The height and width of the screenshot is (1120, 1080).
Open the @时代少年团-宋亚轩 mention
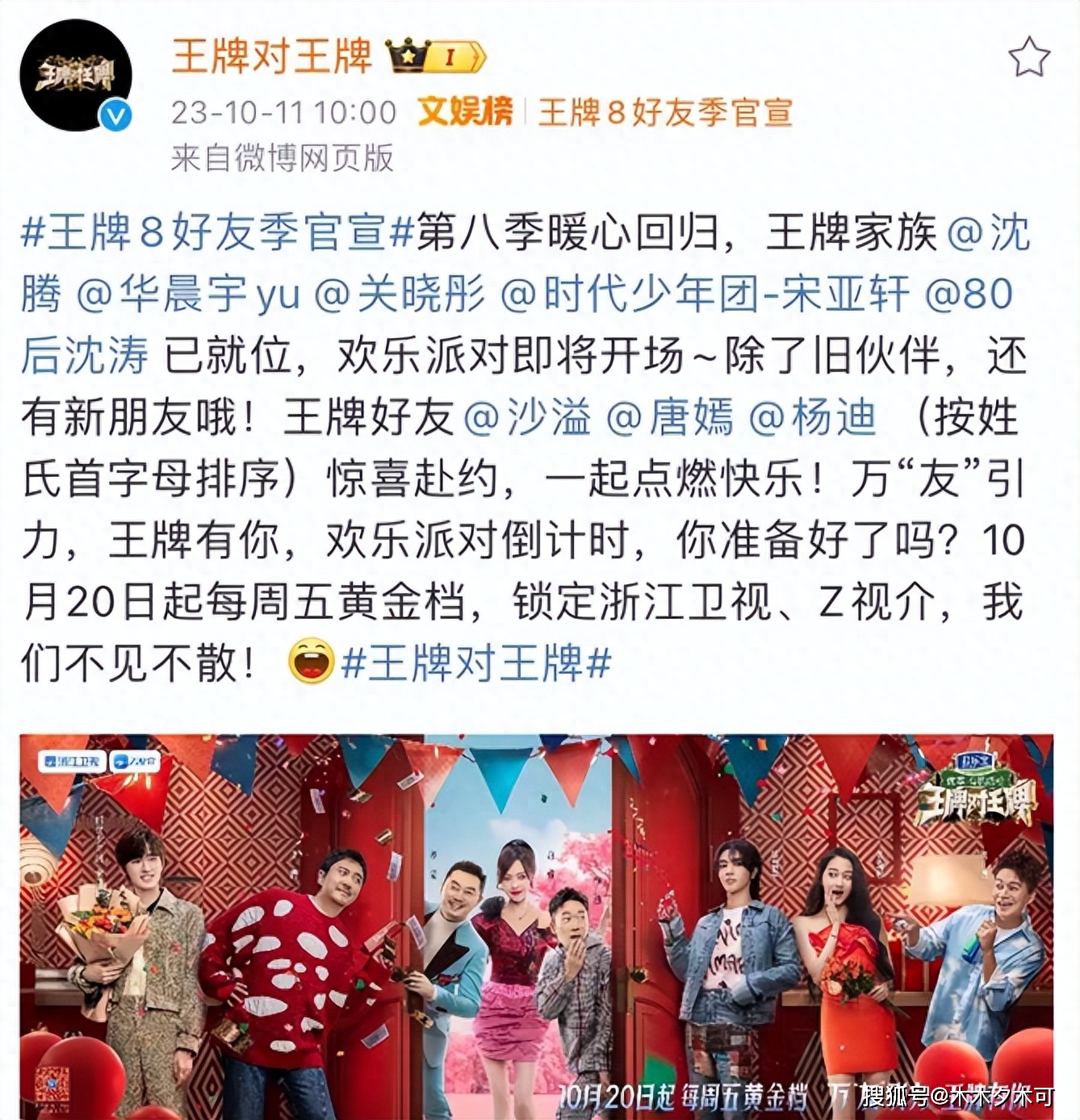(x=704, y=294)
